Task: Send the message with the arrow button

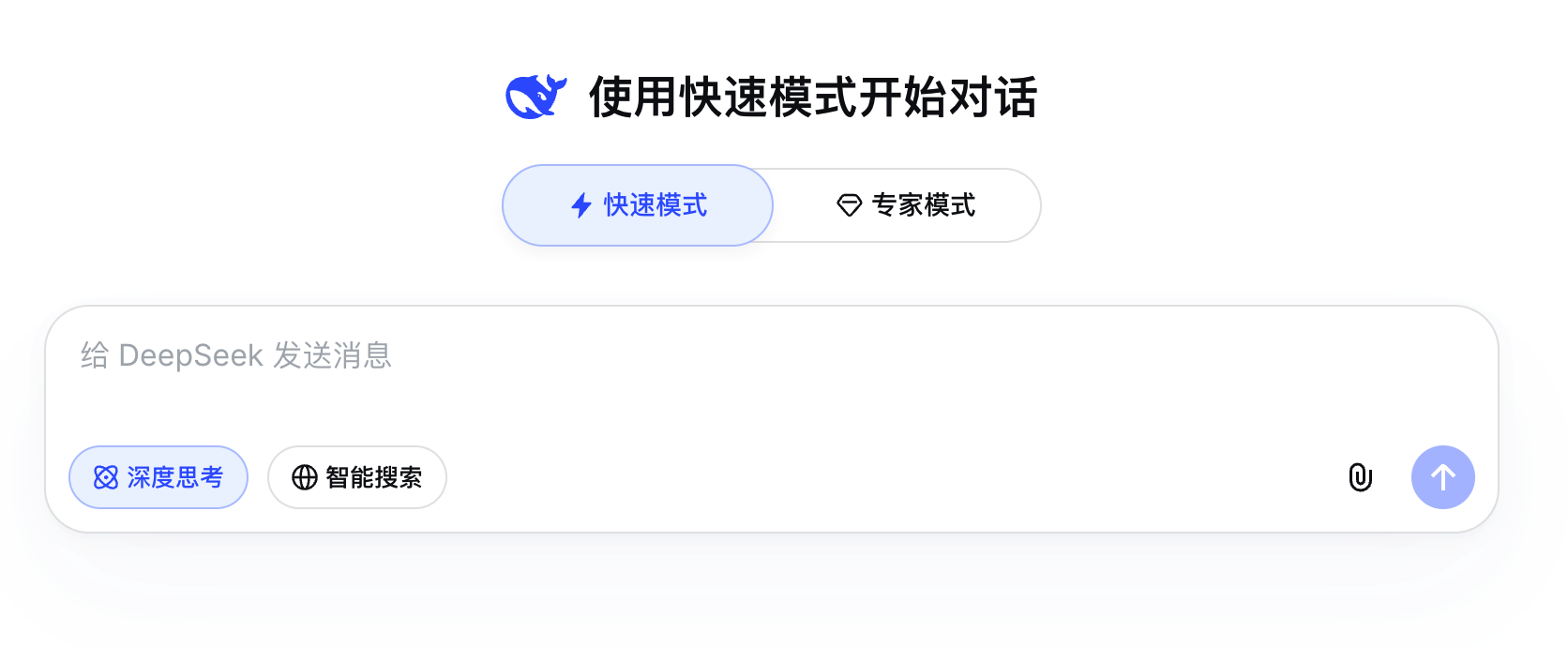Action: pos(1442,477)
